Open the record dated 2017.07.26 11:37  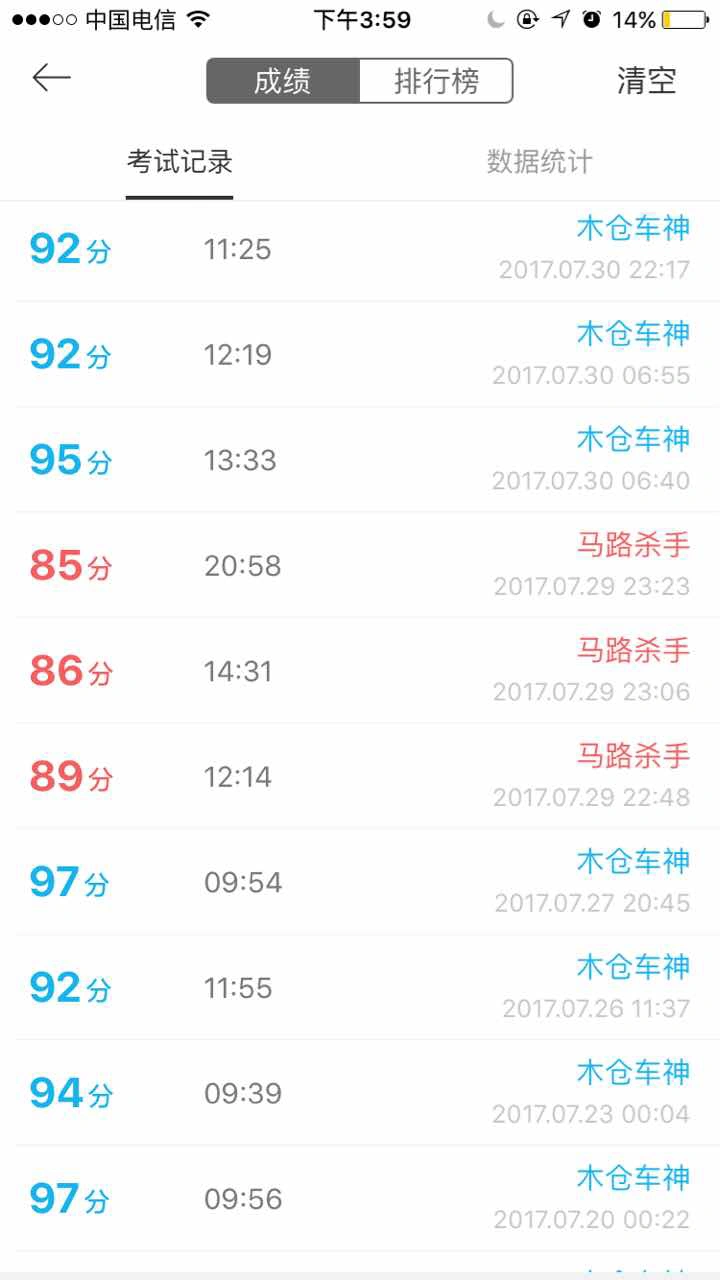pos(360,987)
